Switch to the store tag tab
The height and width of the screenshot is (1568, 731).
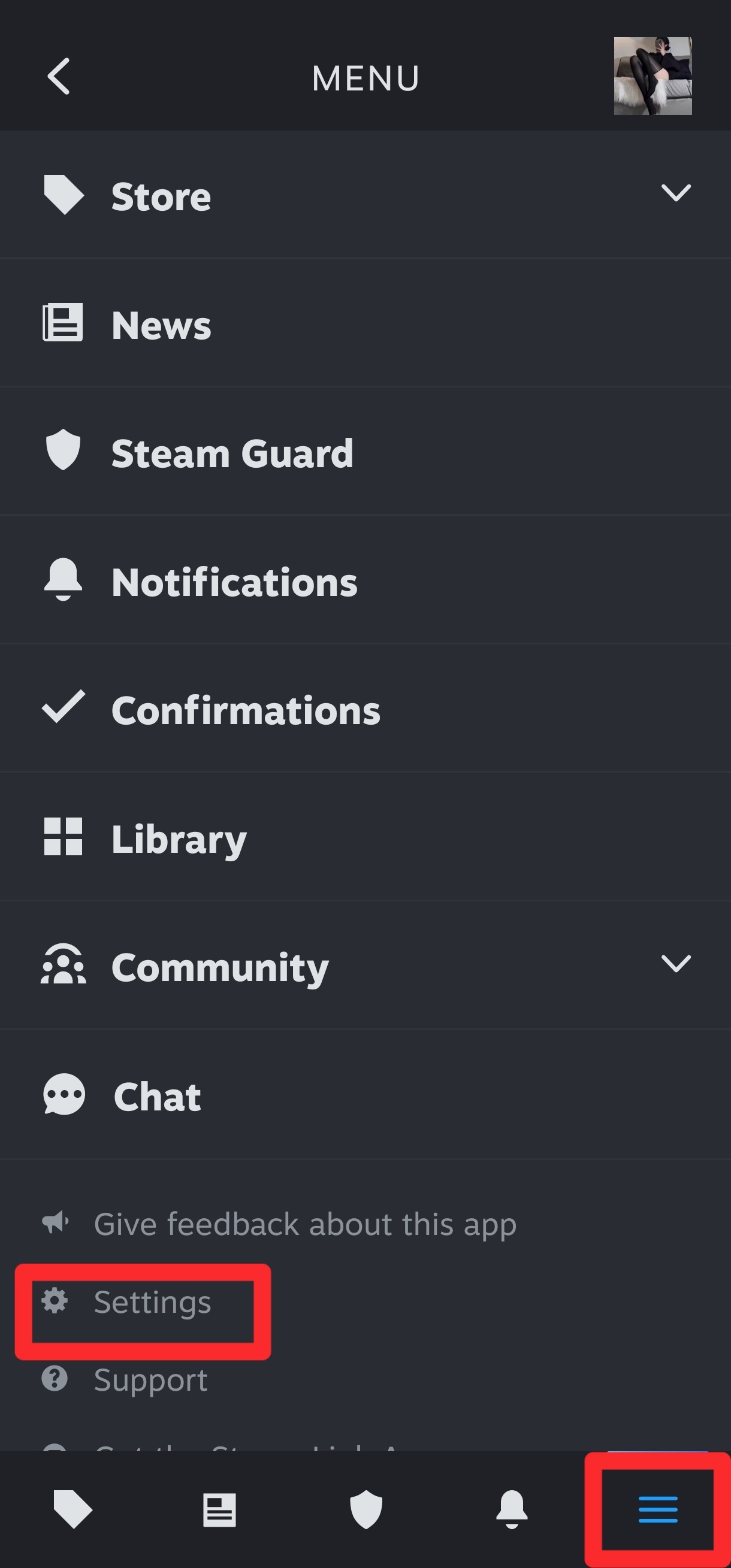click(x=73, y=1509)
